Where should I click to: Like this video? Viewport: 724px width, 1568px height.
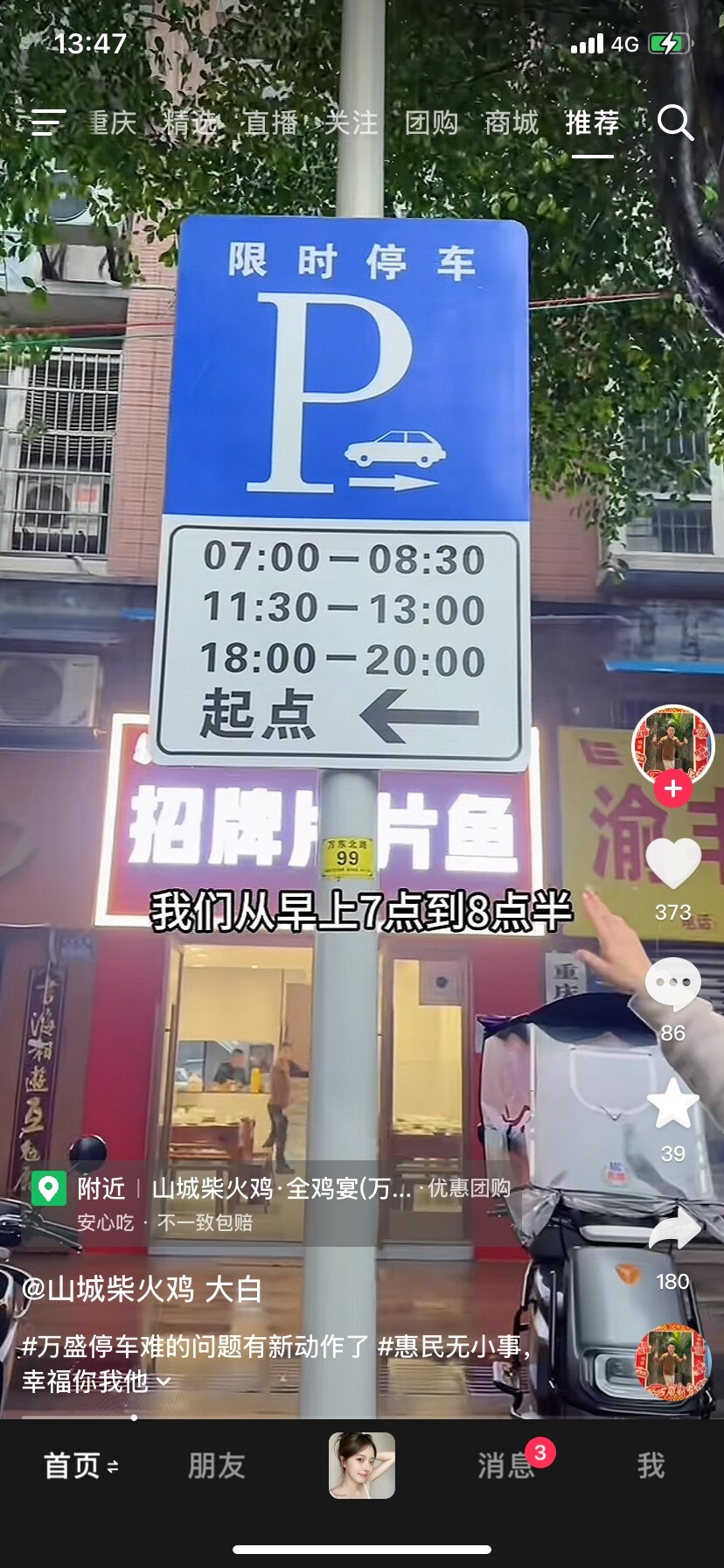tap(672, 864)
